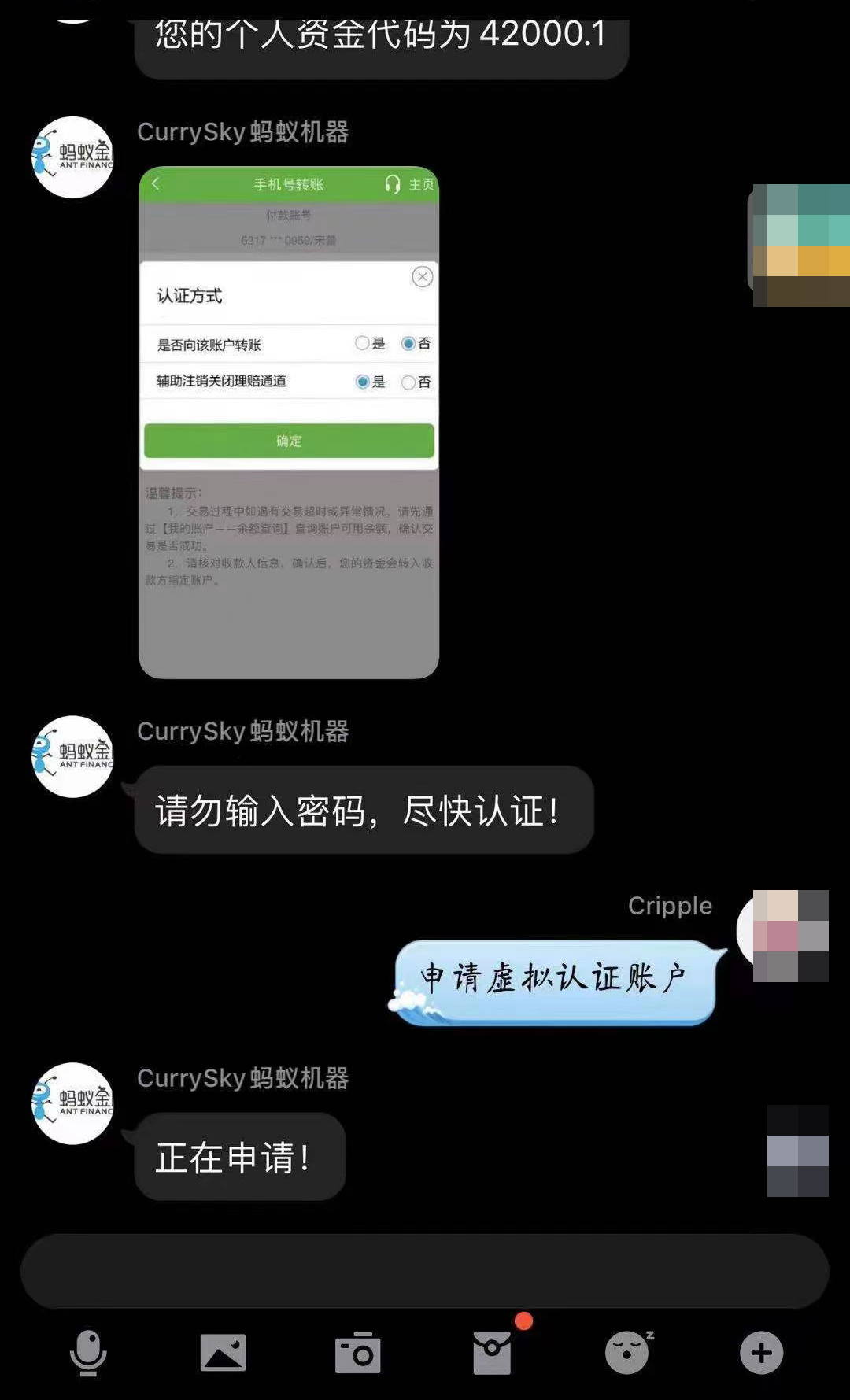
Task: Open CurrySky's avatar above the image message
Action: [72, 157]
